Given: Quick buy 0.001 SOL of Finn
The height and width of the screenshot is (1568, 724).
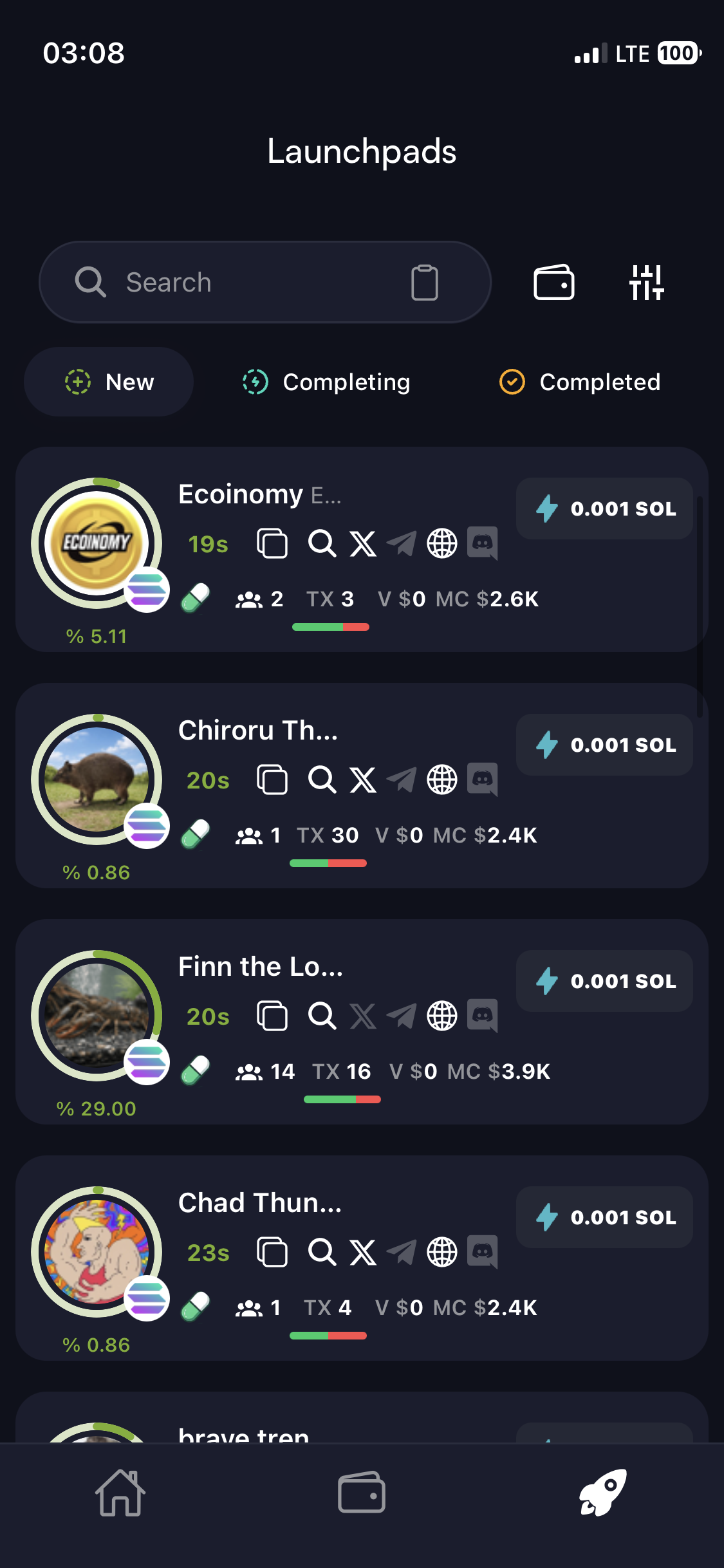Looking at the screenshot, I should point(604,981).
